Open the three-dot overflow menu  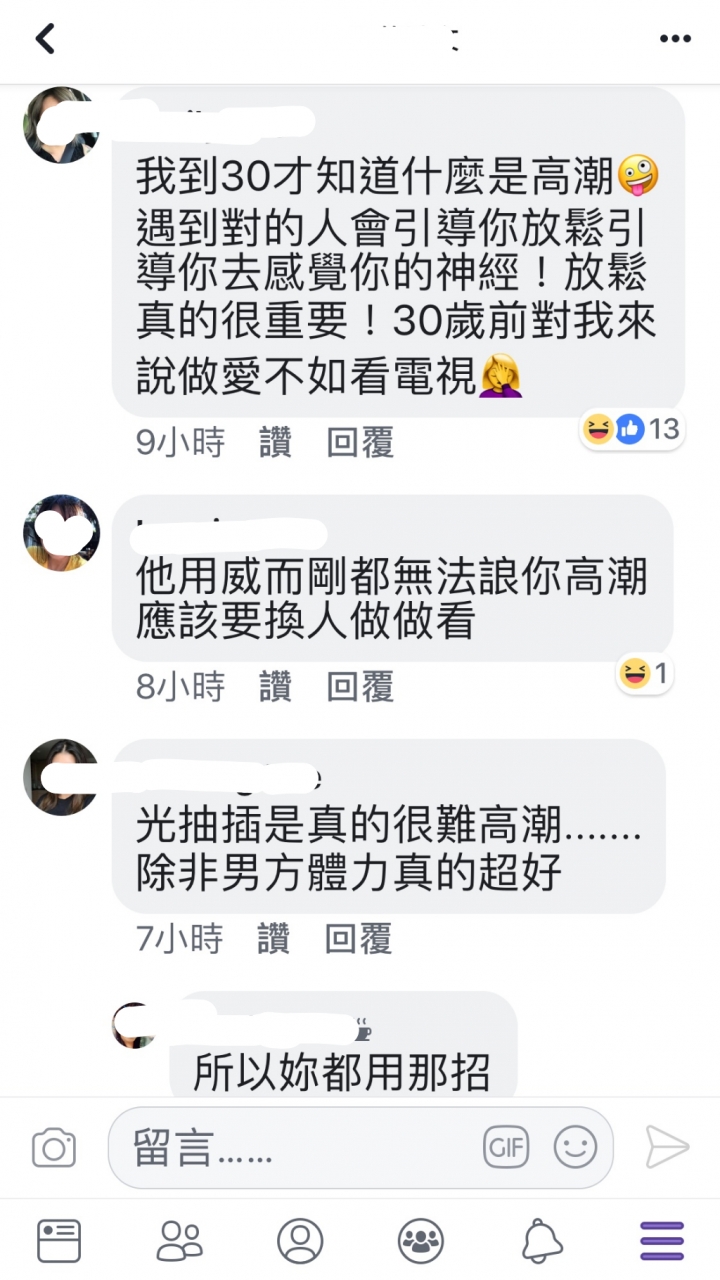point(675,39)
